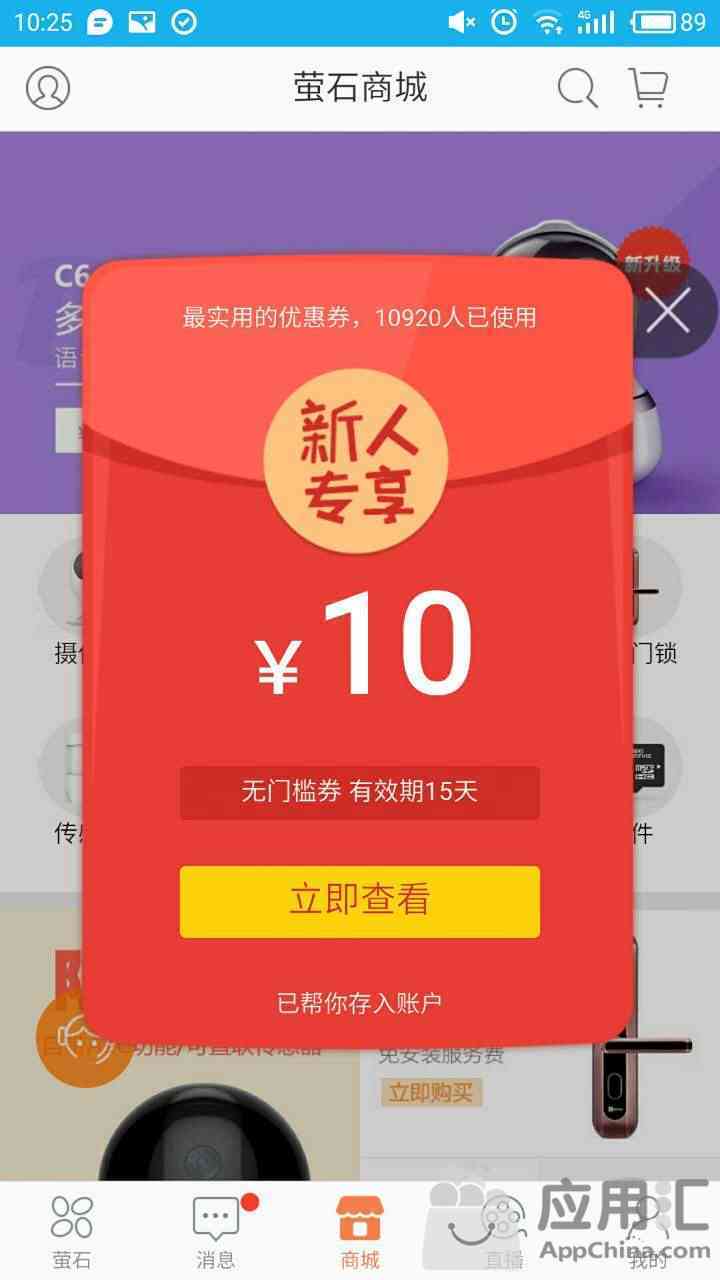Screen dimensions: 720x1280
Task: Open the search magnifier
Action: (577, 88)
